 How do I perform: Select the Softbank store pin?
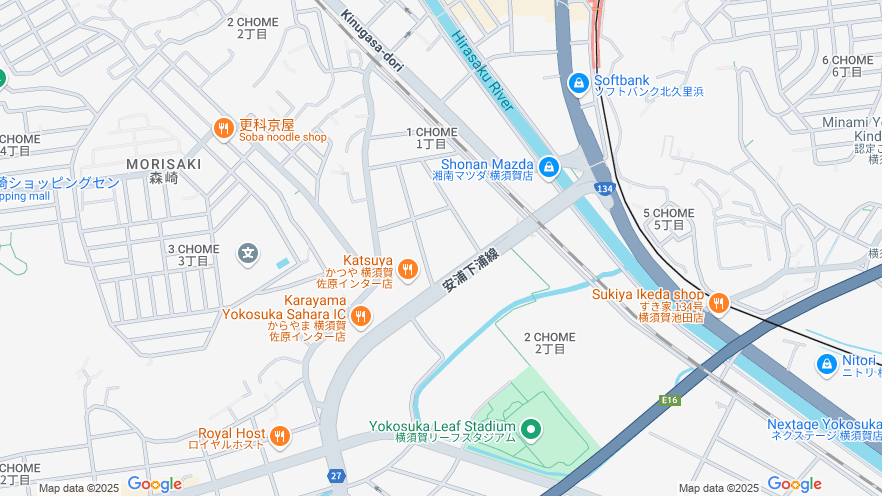tap(578, 83)
